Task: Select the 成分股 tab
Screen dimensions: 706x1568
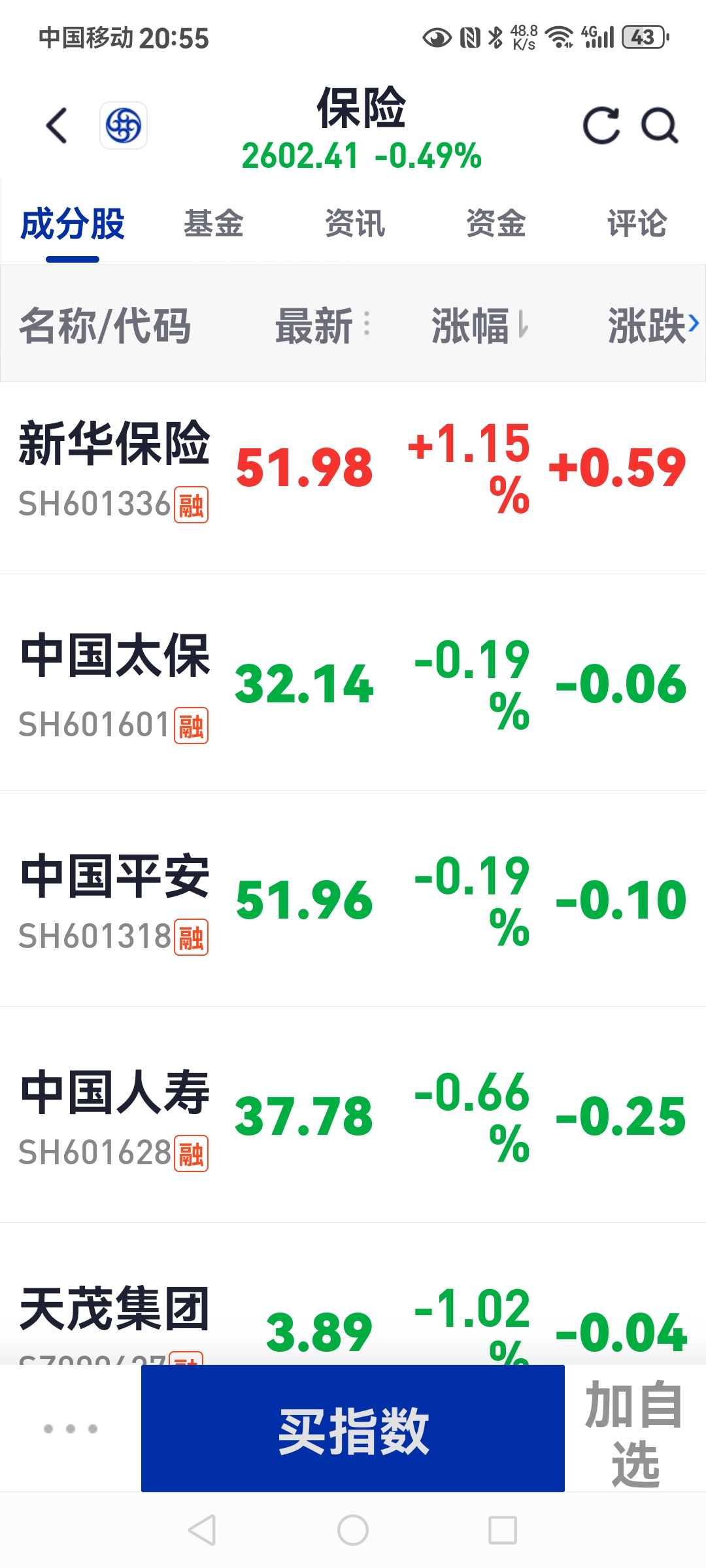Action: click(73, 223)
